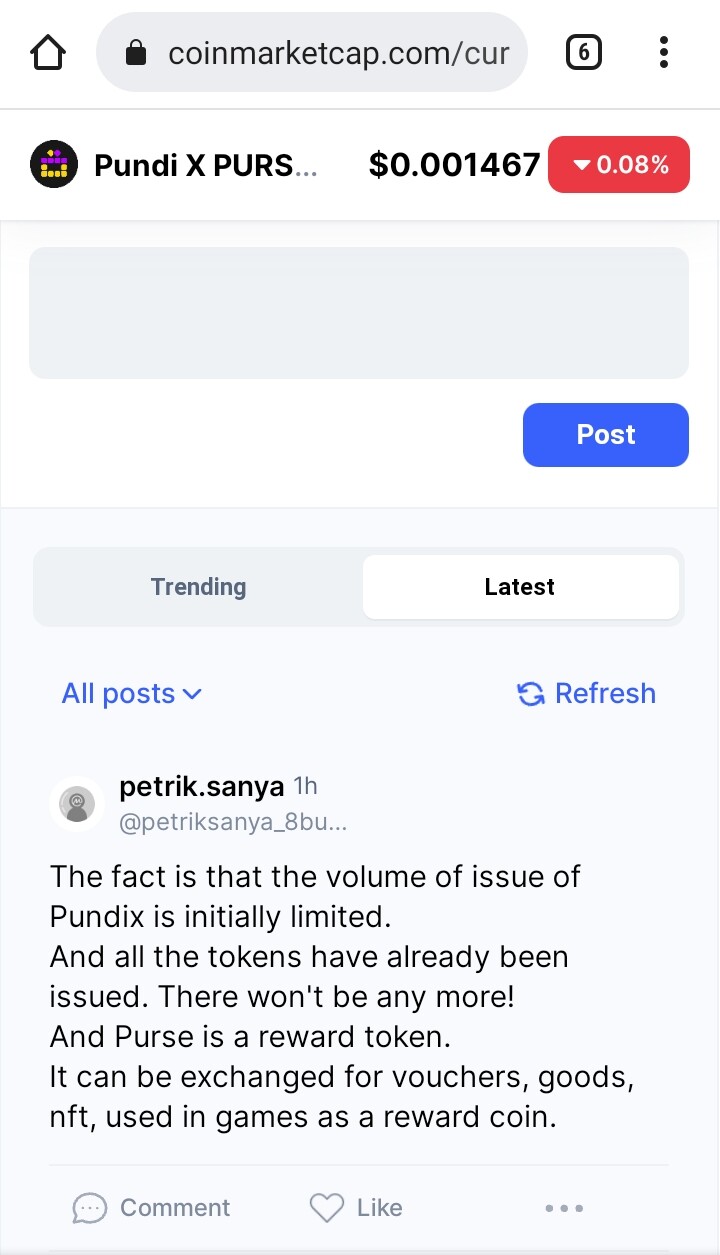Comment on petrik.sanya's post
The height and width of the screenshot is (1255, 720).
(152, 1208)
